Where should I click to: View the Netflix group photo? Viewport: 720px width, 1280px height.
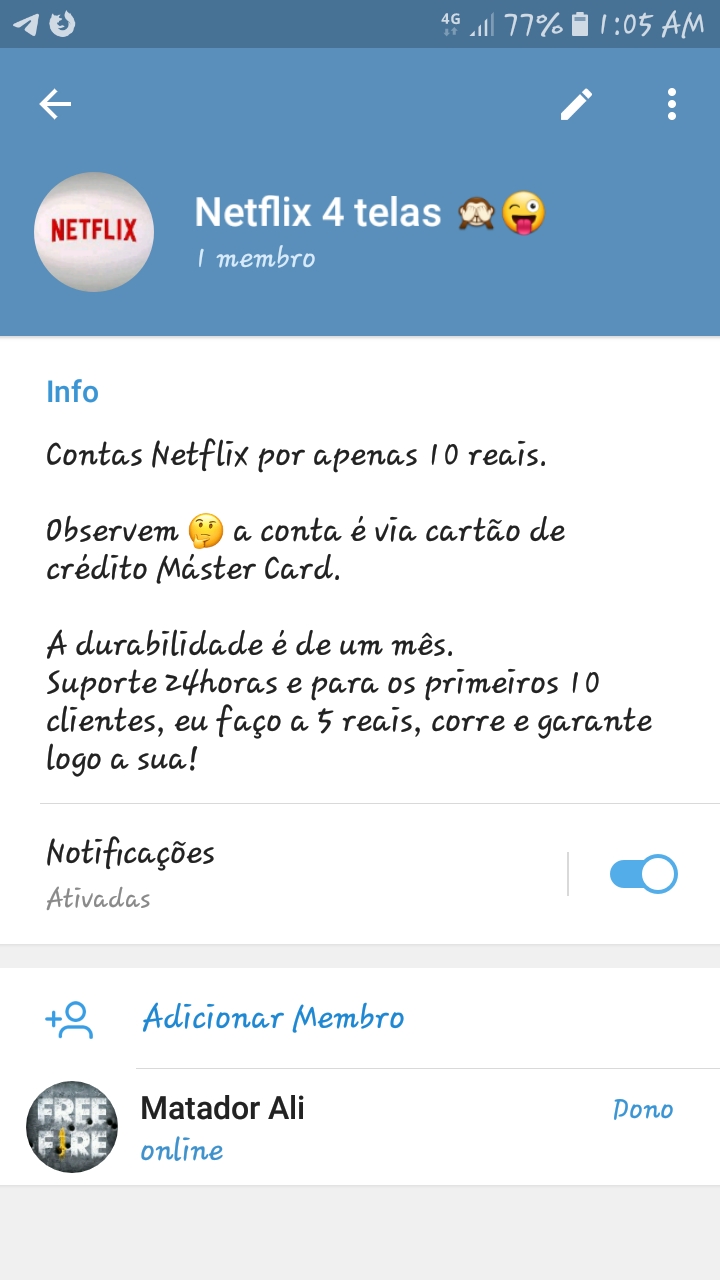pos(94,232)
